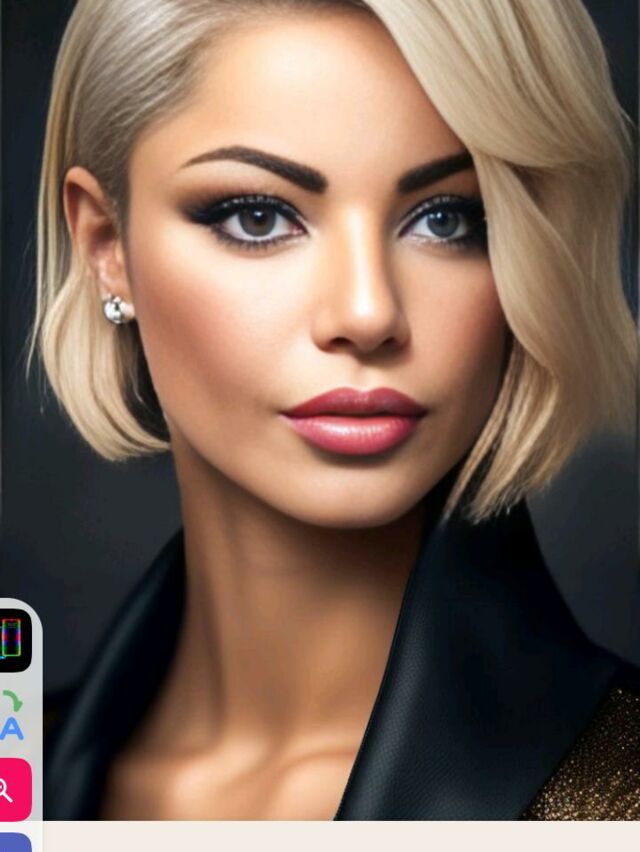Launch the translate app with letter A
The image size is (640, 852).
pyautogui.click(x=12, y=716)
